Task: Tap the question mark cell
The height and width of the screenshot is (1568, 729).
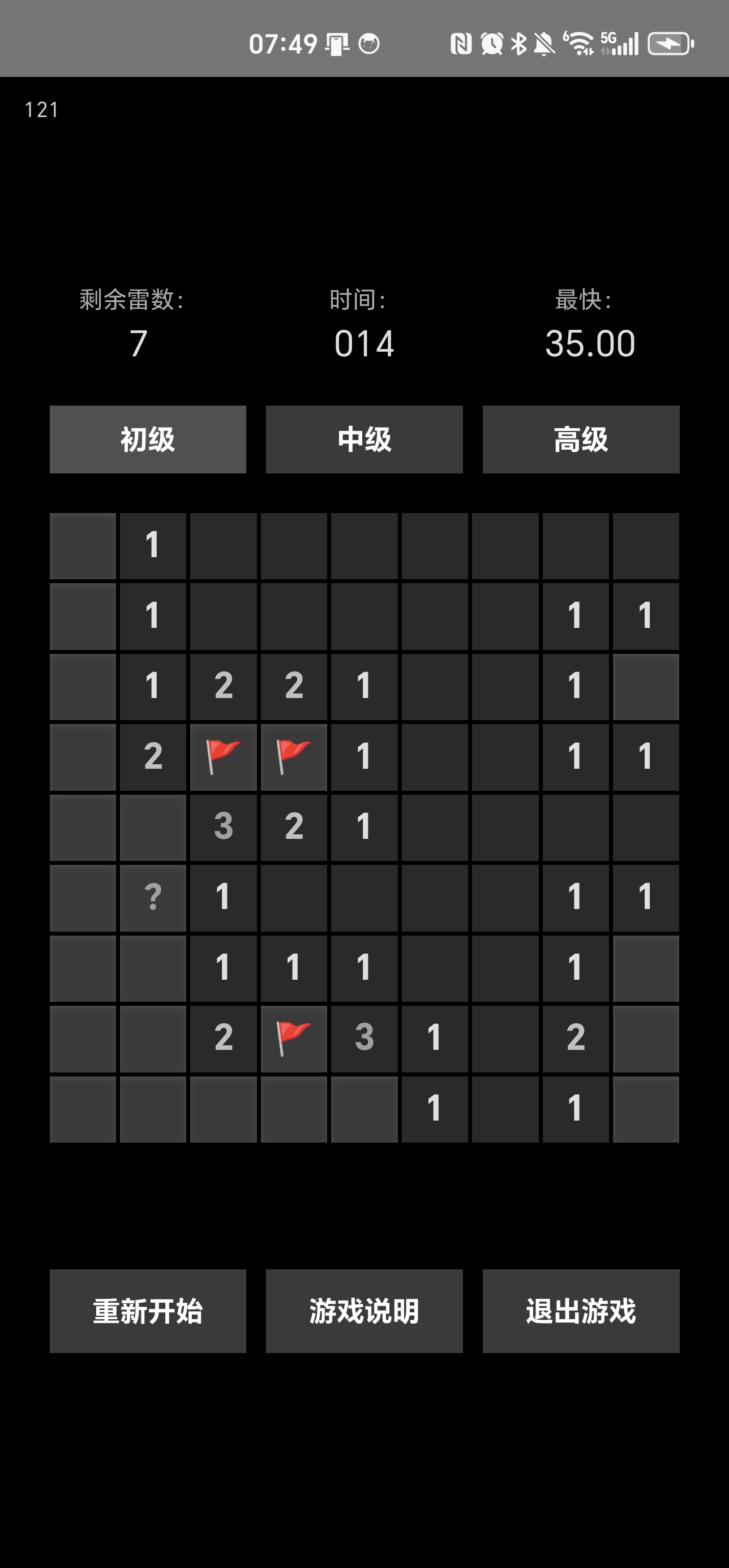Action: click(153, 898)
